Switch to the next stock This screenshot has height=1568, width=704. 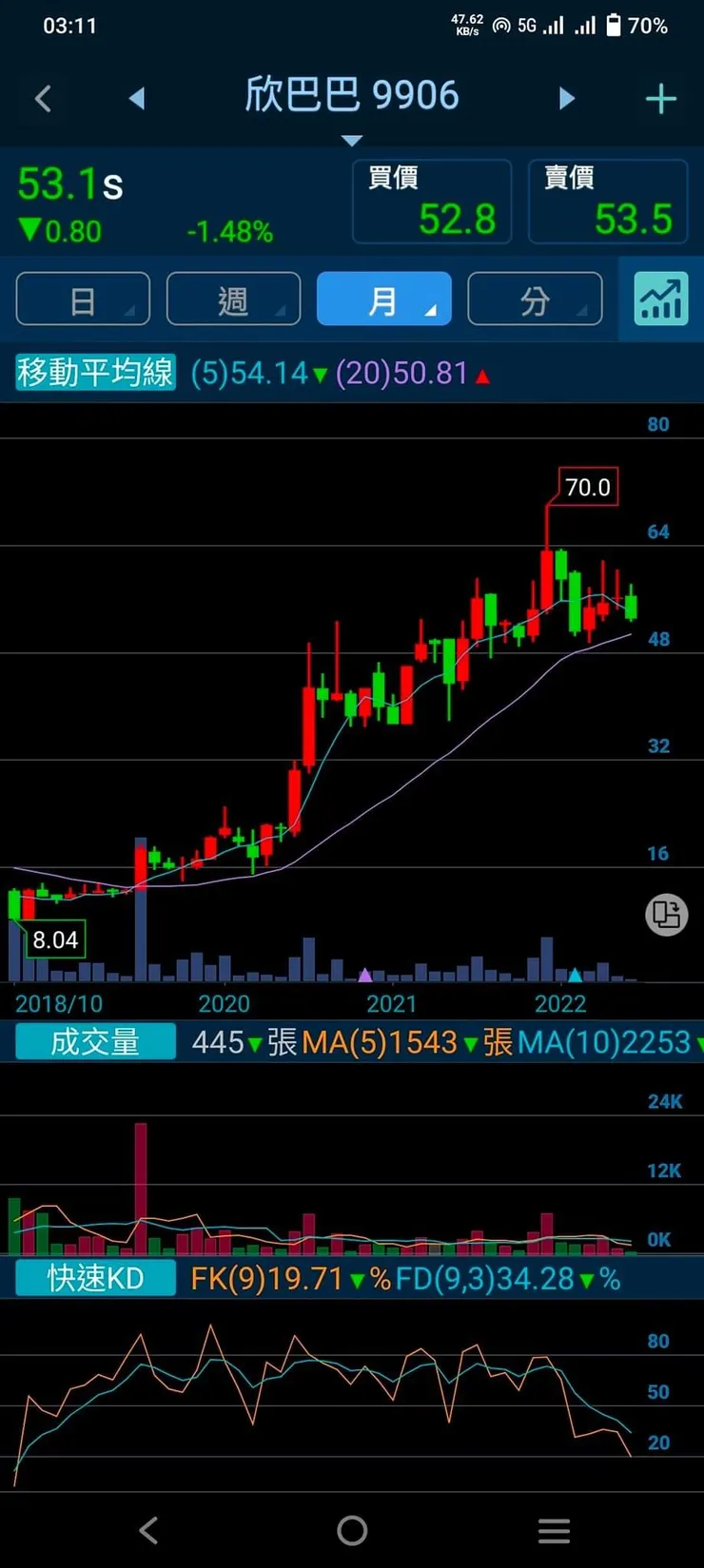click(567, 99)
